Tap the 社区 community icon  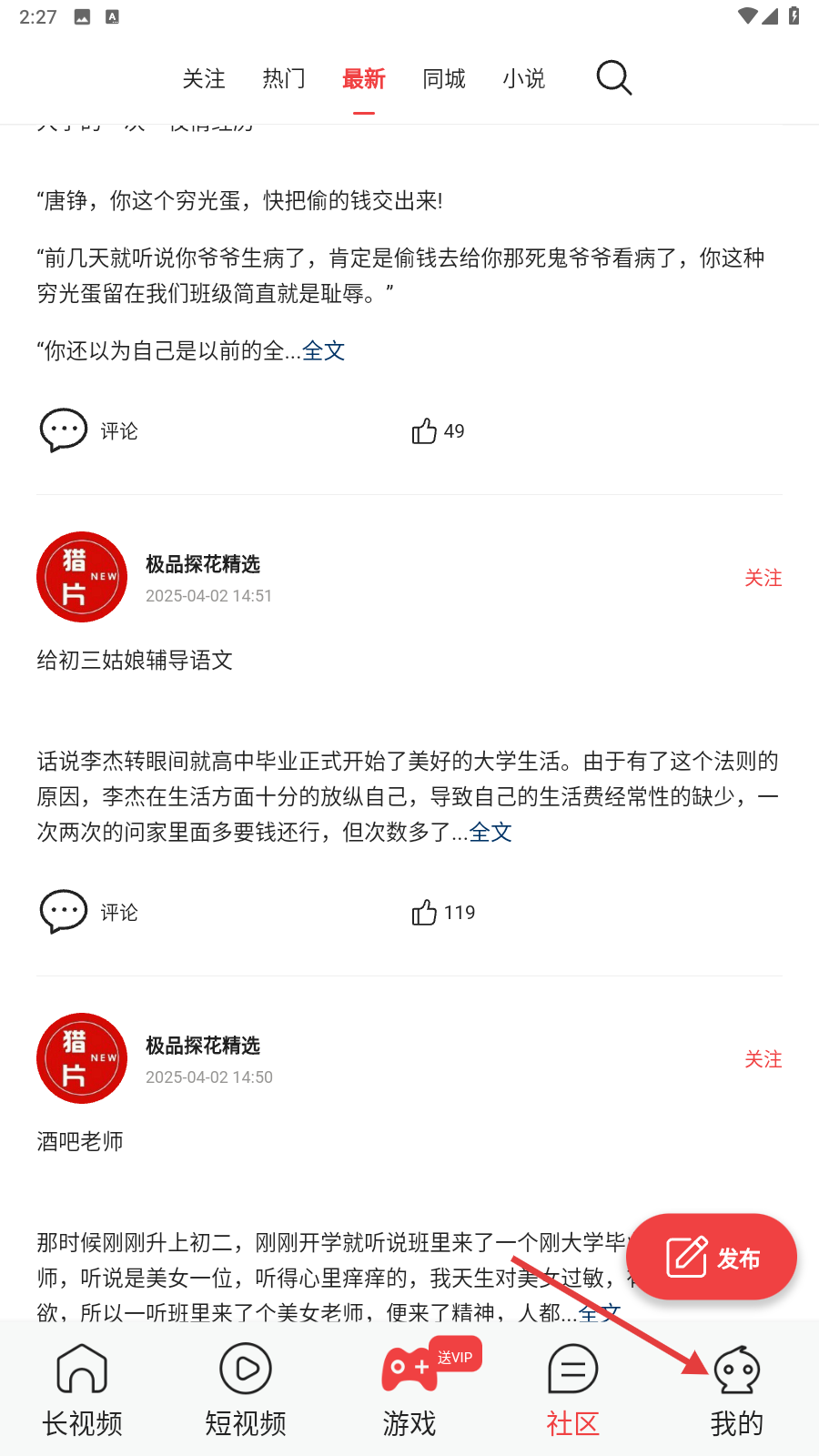point(572,1369)
